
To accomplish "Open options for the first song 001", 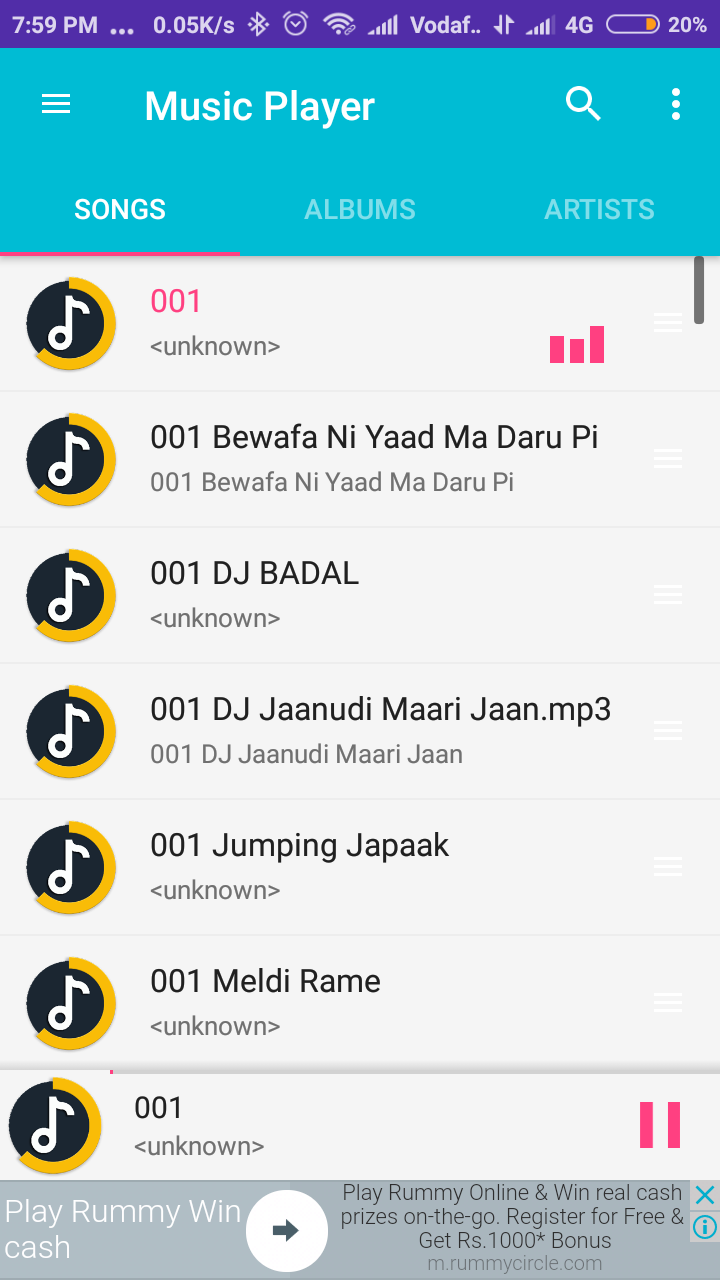I will (667, 322).
